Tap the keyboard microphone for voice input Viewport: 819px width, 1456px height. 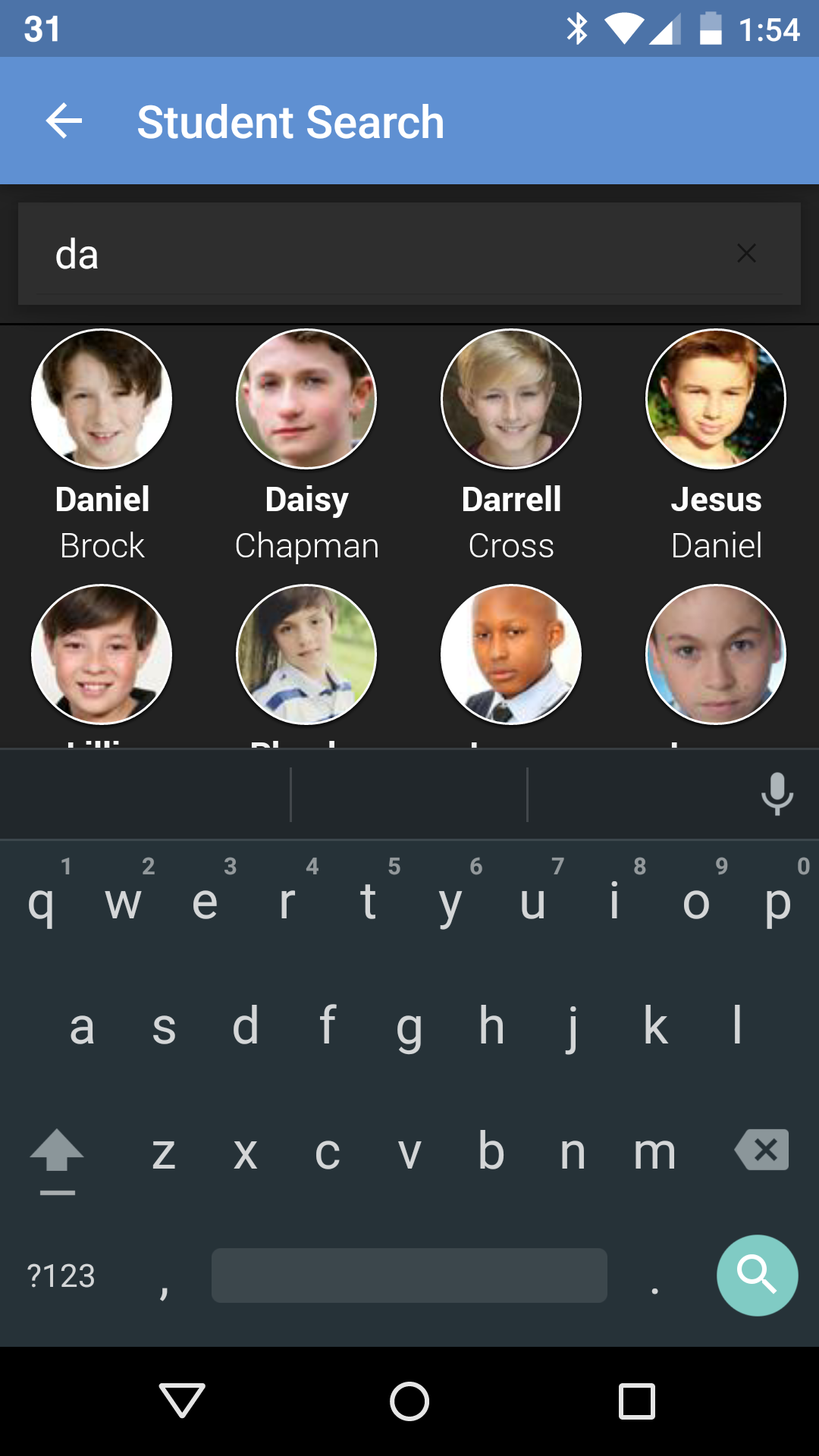pyautogui.click(x=777, y=794)
